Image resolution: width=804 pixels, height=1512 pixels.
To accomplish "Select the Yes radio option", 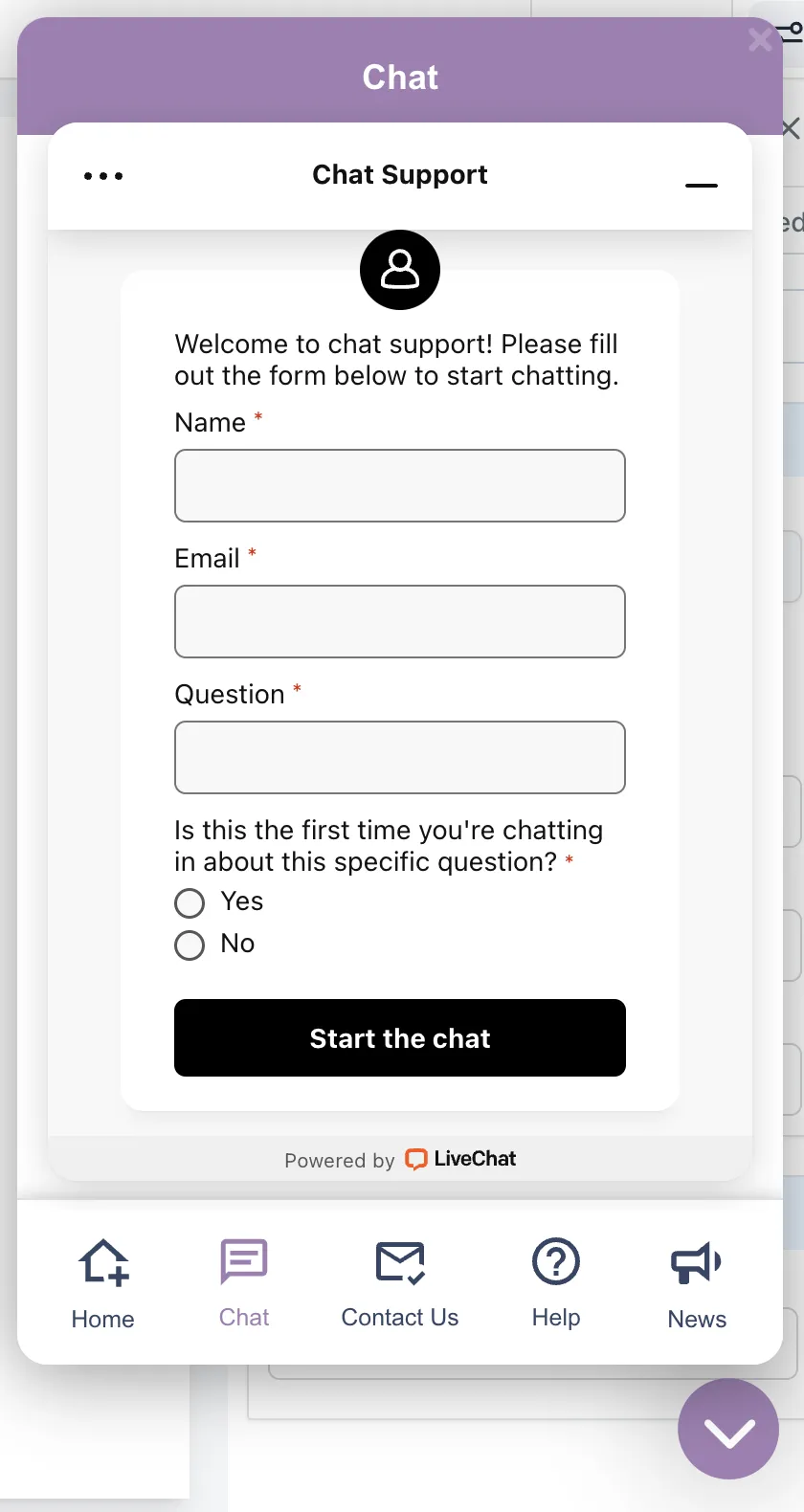I will [190, 902].
